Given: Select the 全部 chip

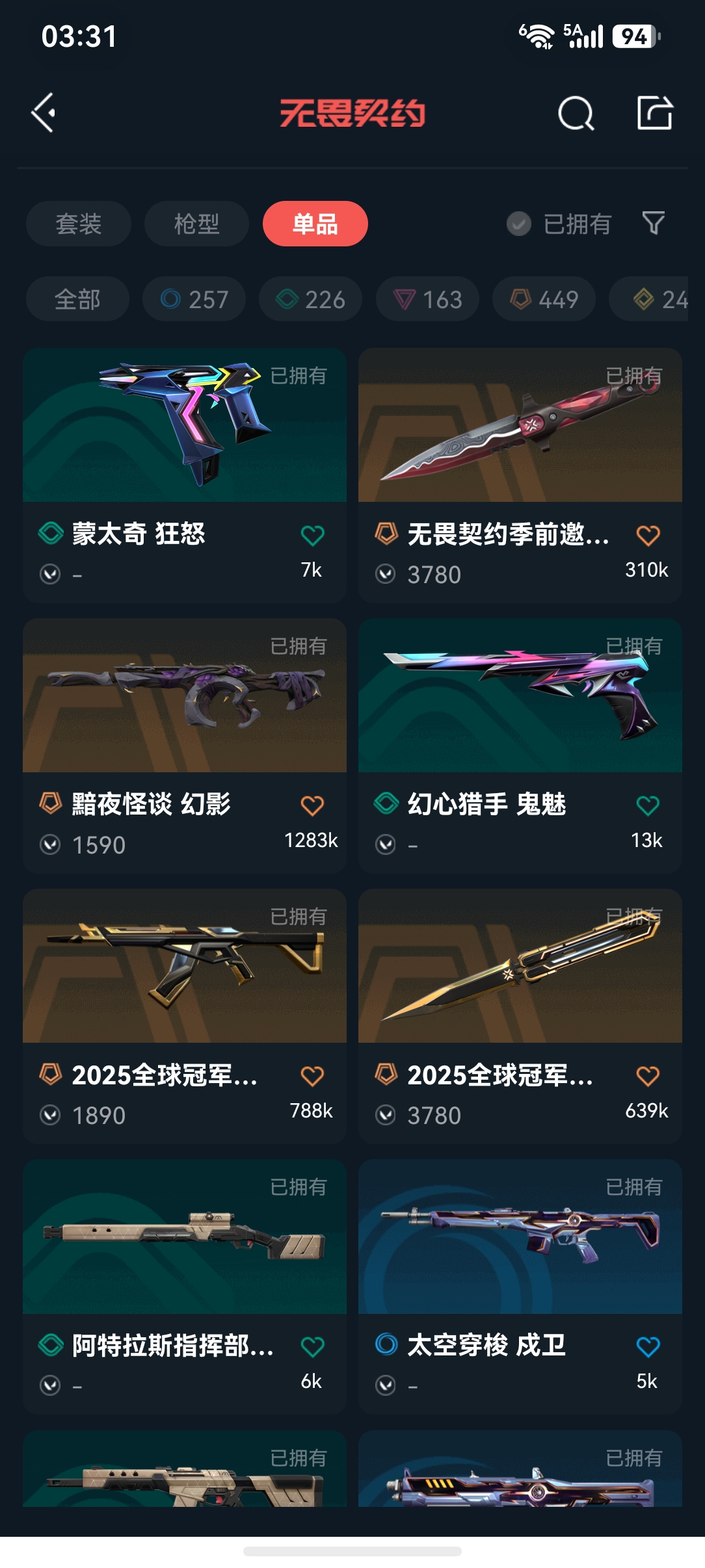Looking at the screenshot, I should pos(77,299).
